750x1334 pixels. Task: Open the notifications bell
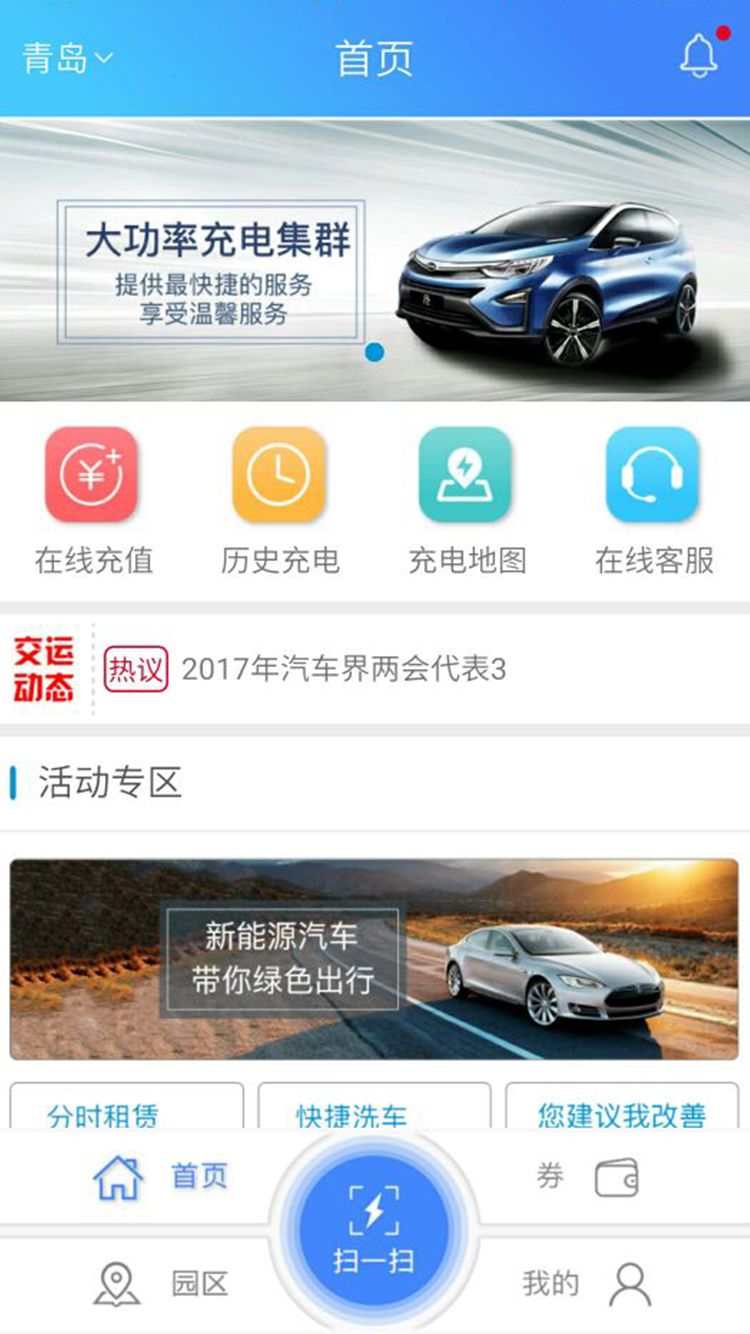(699, 56)
